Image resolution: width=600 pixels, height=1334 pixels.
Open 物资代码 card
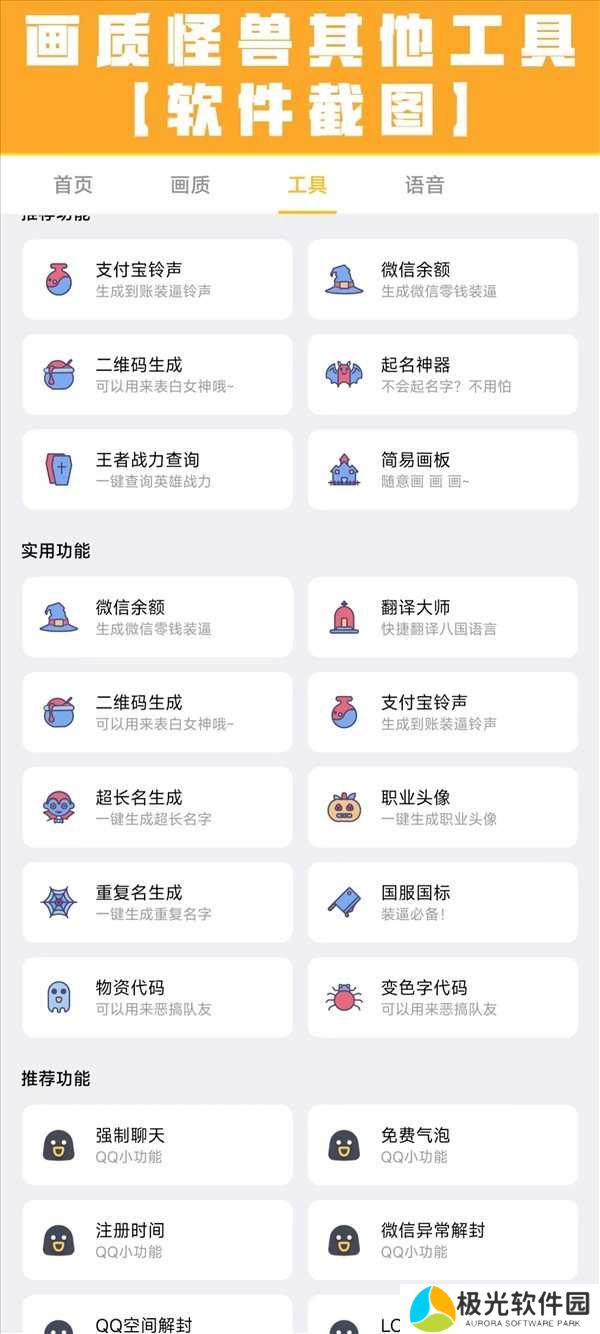(x=157, y=997)
